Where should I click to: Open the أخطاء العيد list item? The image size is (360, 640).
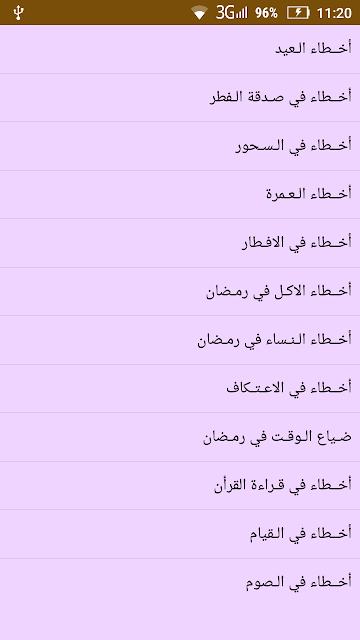[180, 49]
